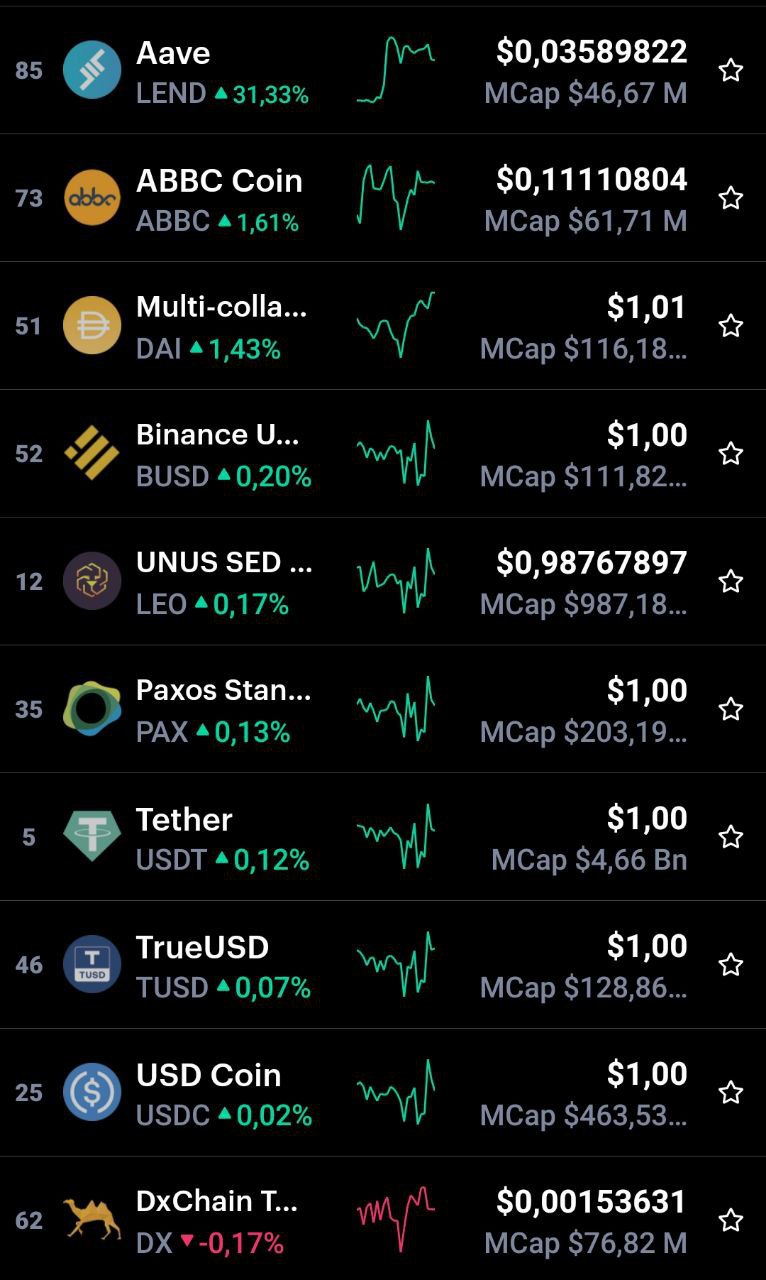The height and width of the screenshot is (1280, 766).
Task: Open the DAI Multi-collateral row
Action: coord(383,326)
